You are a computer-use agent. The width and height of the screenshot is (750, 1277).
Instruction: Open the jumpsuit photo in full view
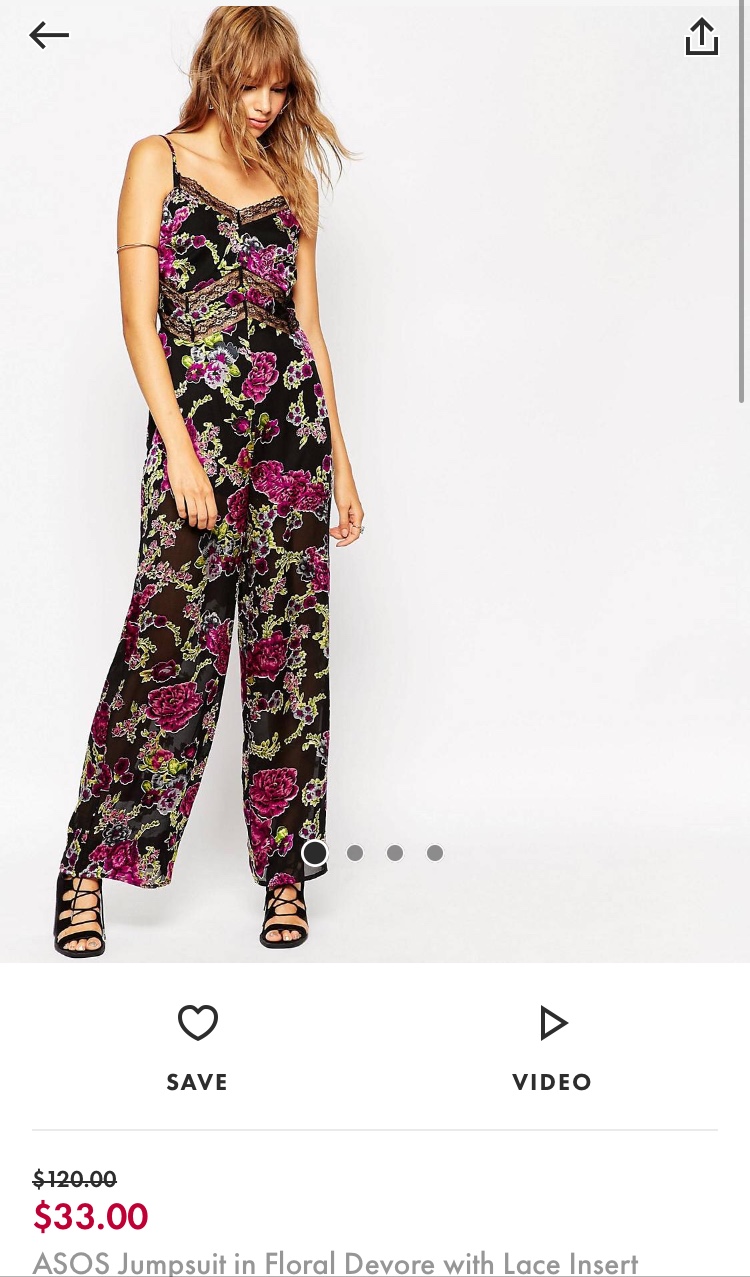pos(375,450)
